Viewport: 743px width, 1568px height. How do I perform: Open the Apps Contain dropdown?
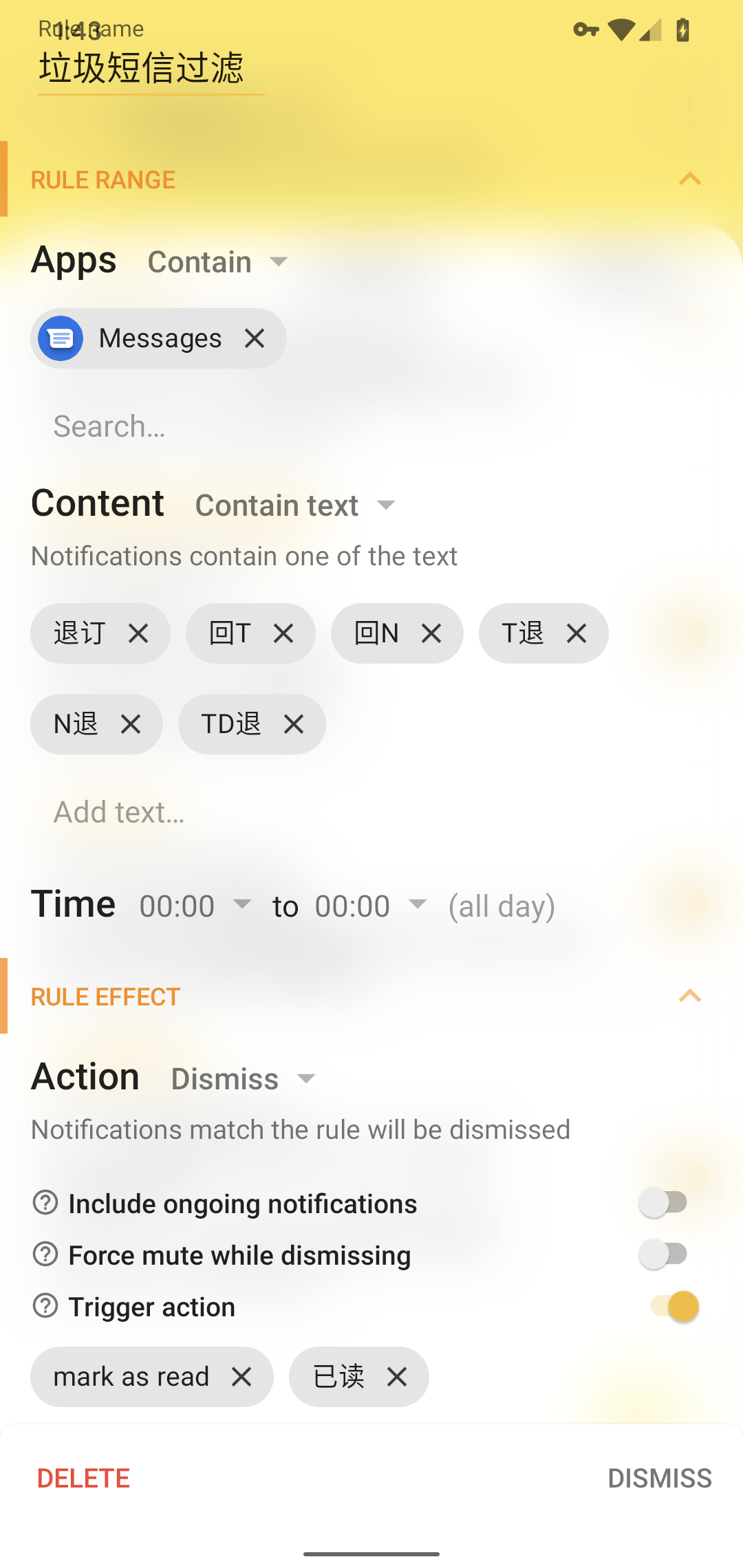tap(217, 262)
